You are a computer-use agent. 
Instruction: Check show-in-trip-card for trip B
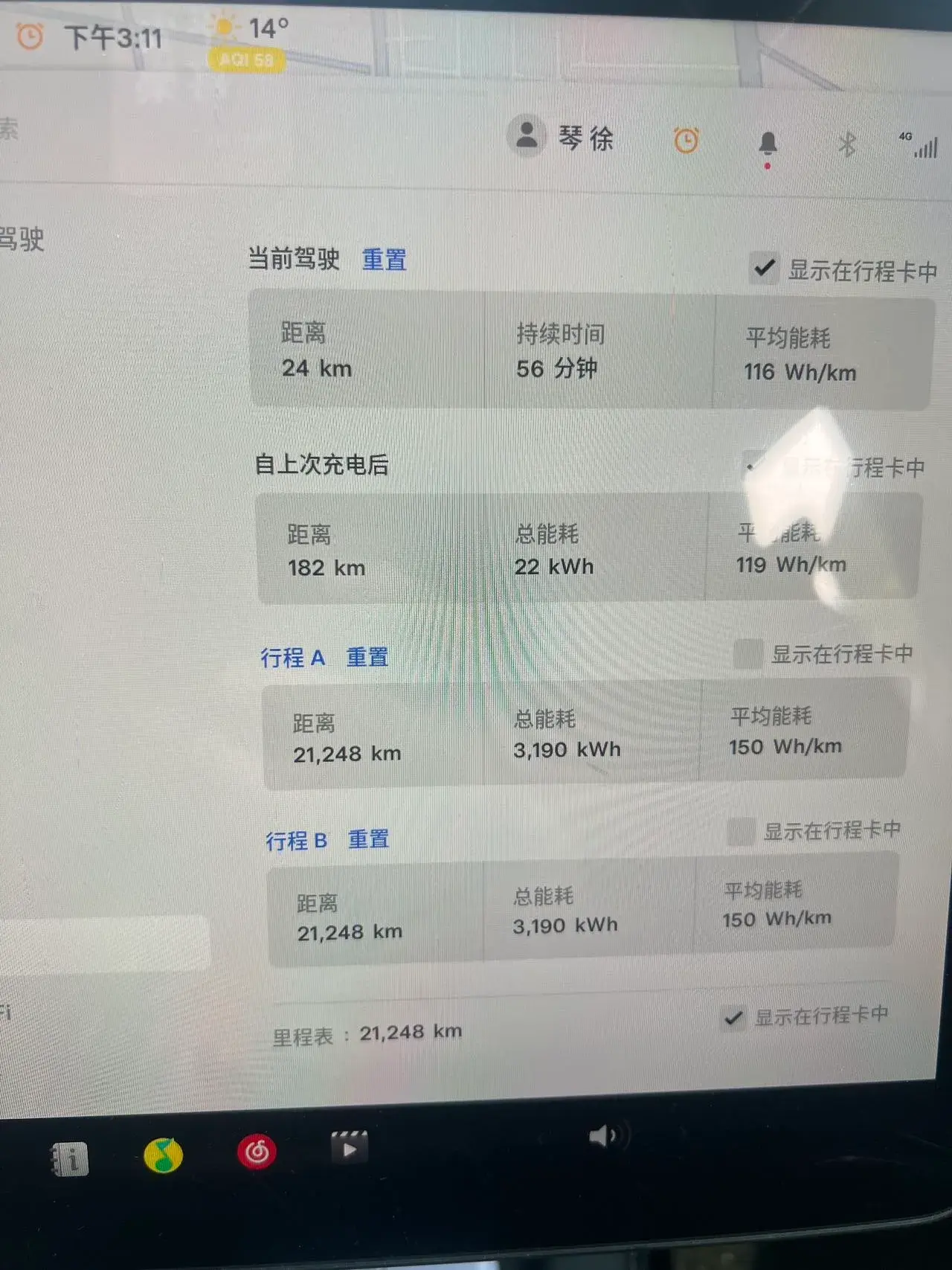pyautogui.click(x=741, y=831)
